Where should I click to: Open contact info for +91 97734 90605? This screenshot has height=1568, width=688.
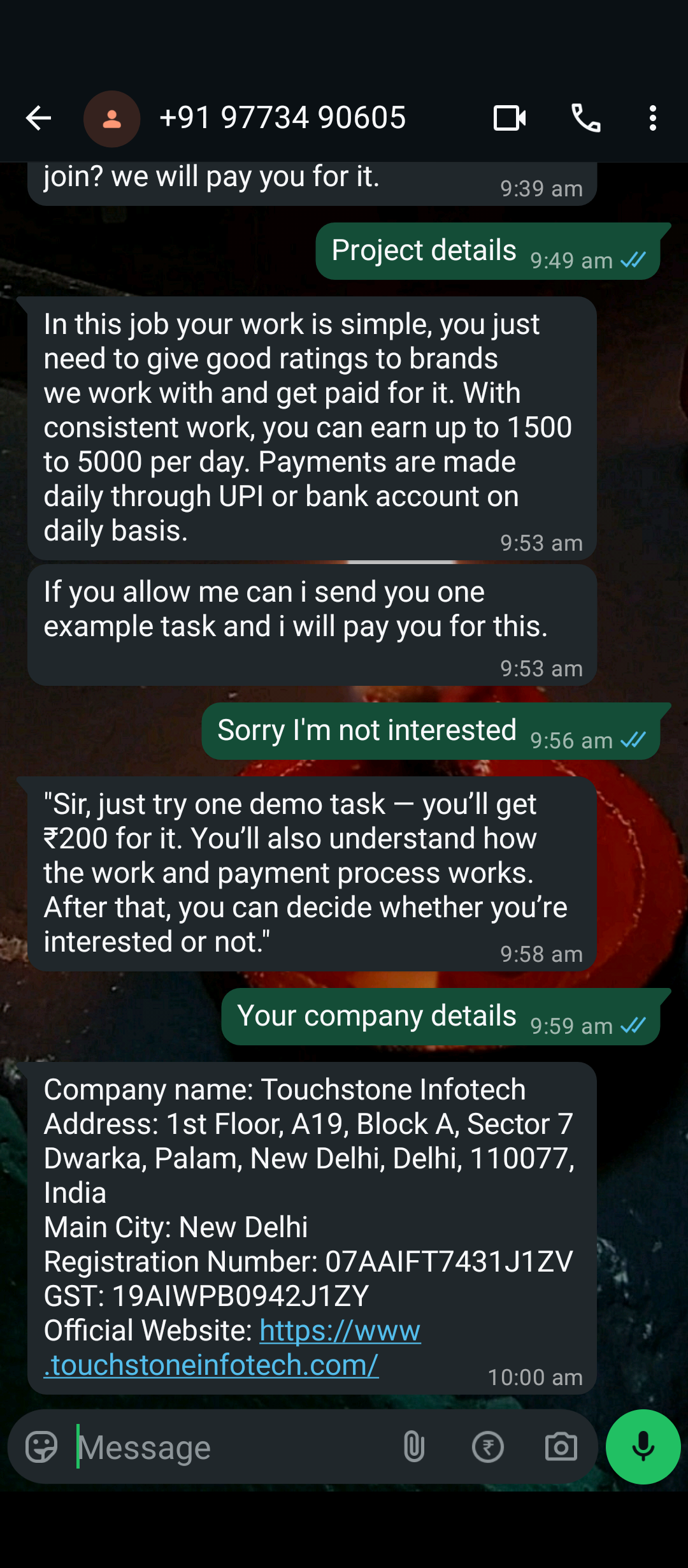click(282, 118)
